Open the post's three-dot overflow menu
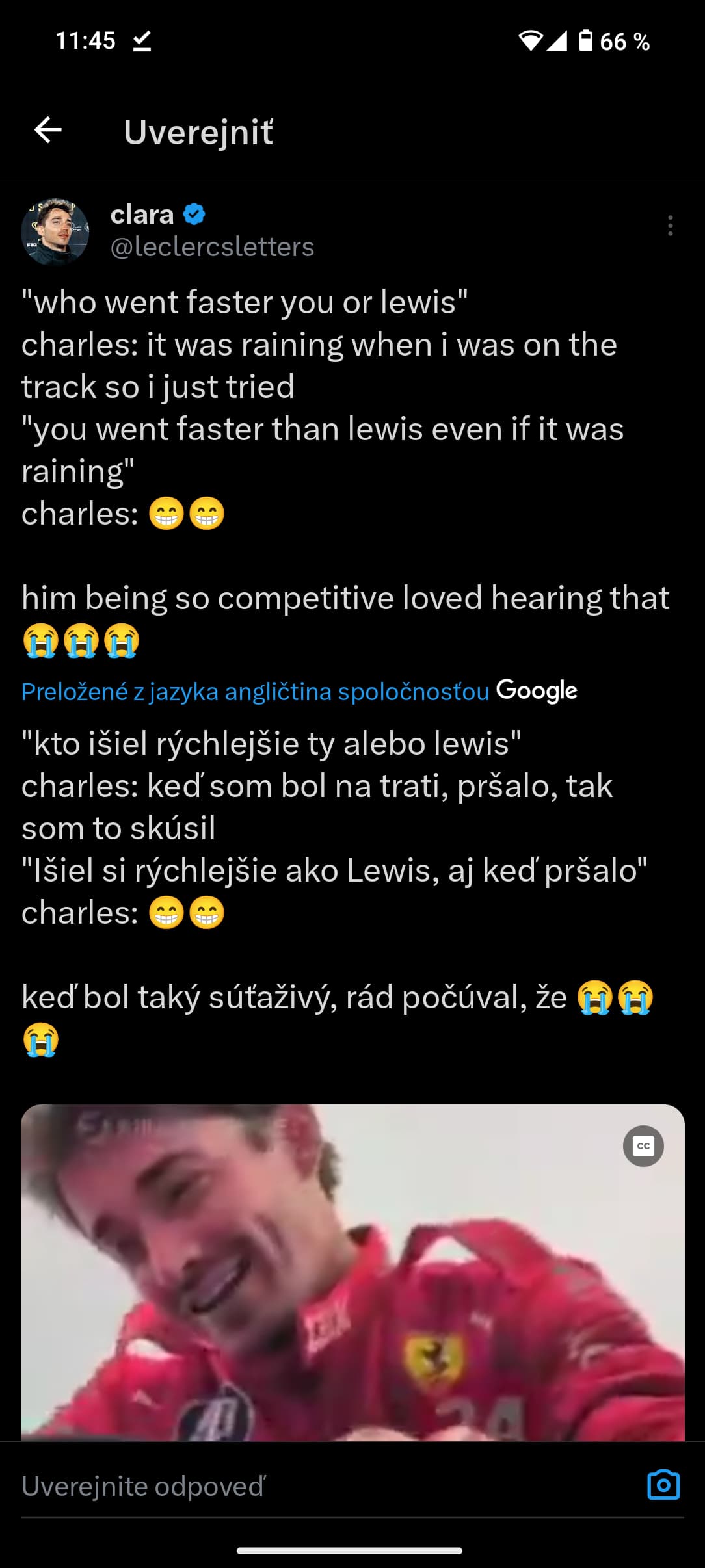The image size is (705, 1568). [x=670, y=226]
